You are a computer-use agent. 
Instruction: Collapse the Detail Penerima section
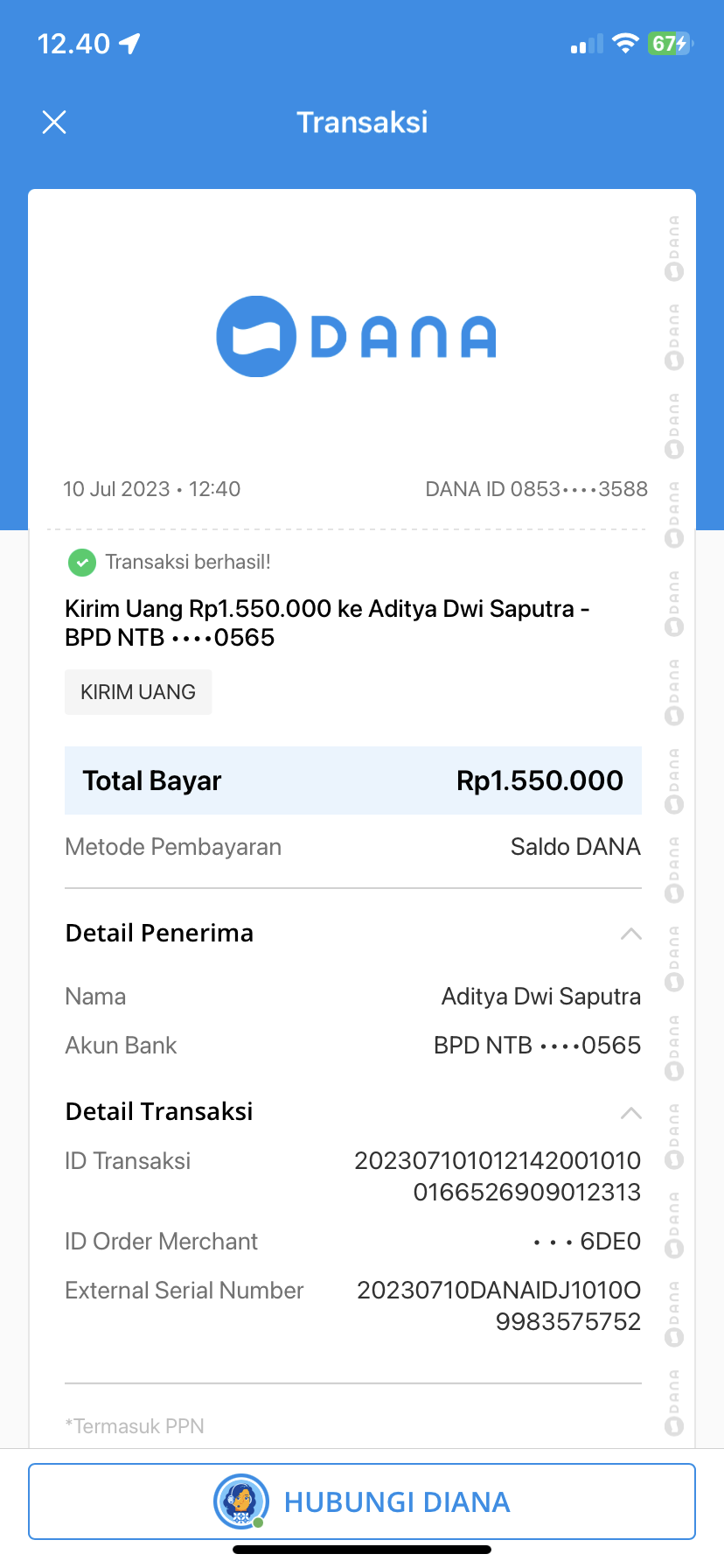[x=630, y=934]
